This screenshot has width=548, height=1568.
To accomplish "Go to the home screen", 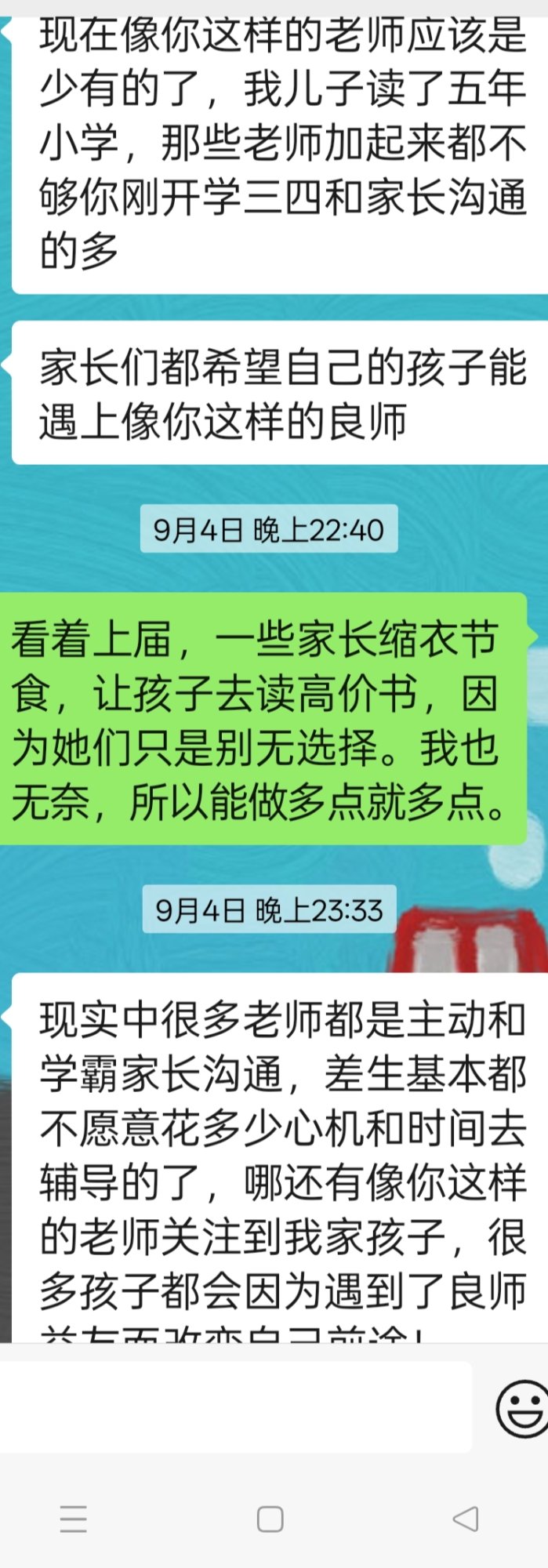I will tap(270, 1519).
